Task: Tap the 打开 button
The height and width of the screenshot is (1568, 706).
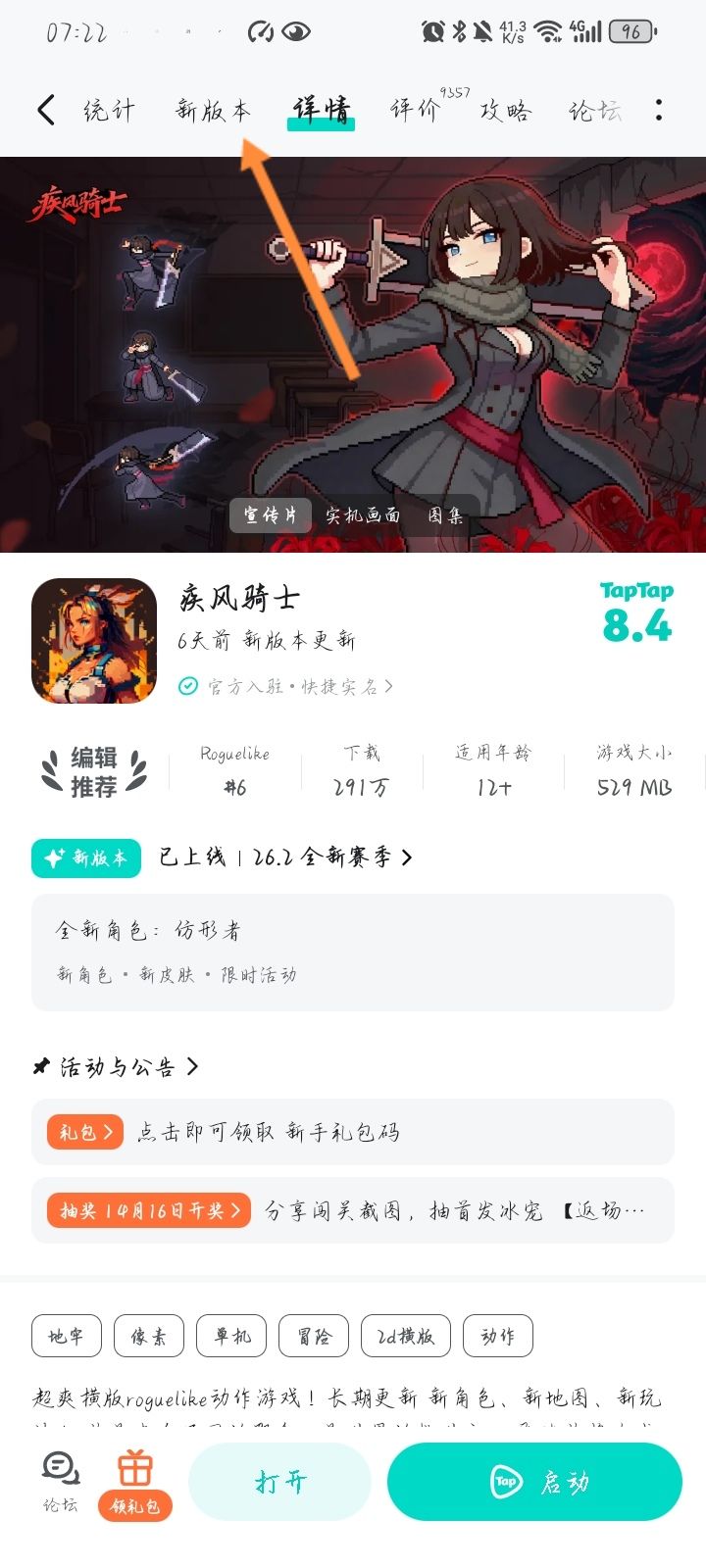Action: [x=279, y=1483]
